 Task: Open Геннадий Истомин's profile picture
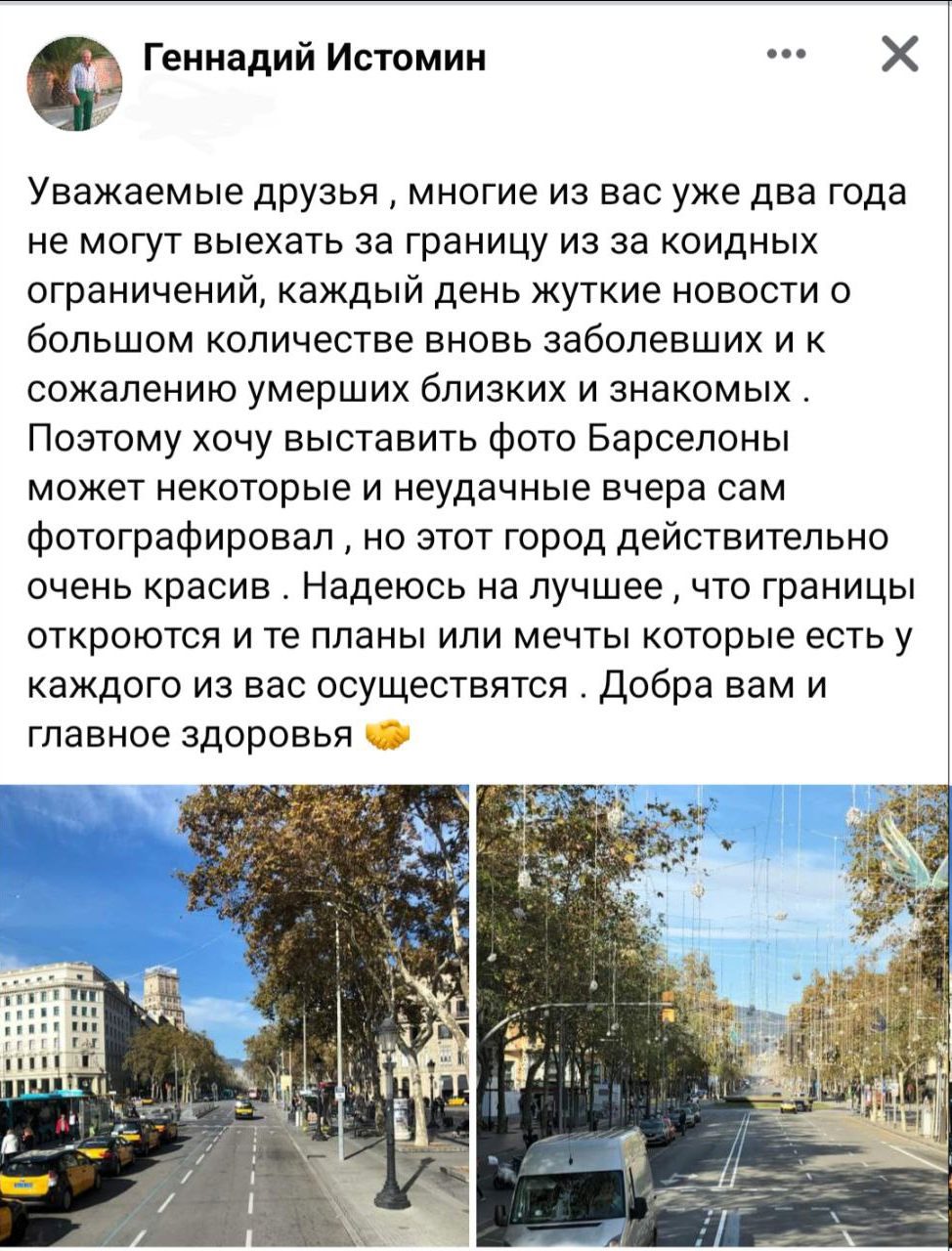(x=74, y=84)
